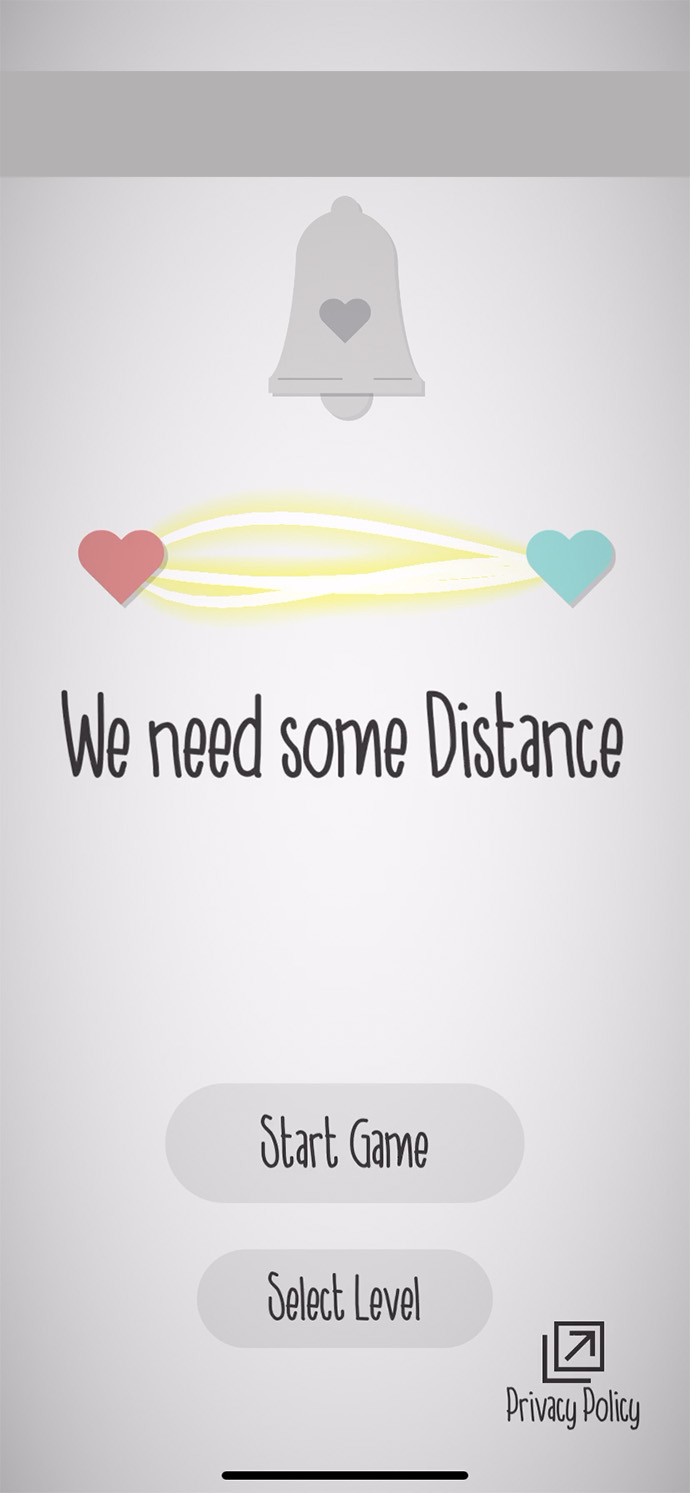The image size is (690, 1493).
Task: Tap the Start Game button
Action: (344, 1143)
